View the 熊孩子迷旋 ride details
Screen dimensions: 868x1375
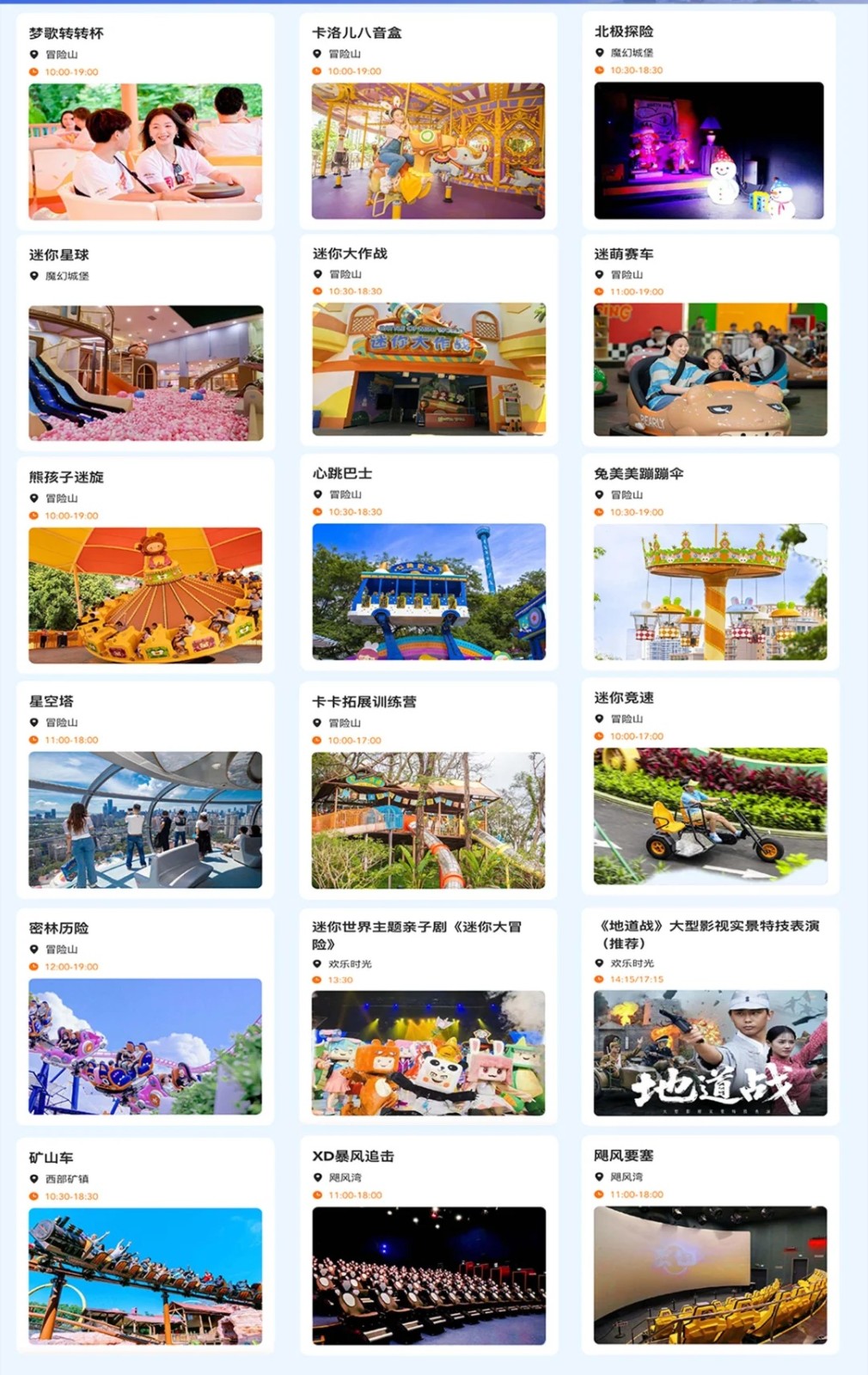(145, 595)
